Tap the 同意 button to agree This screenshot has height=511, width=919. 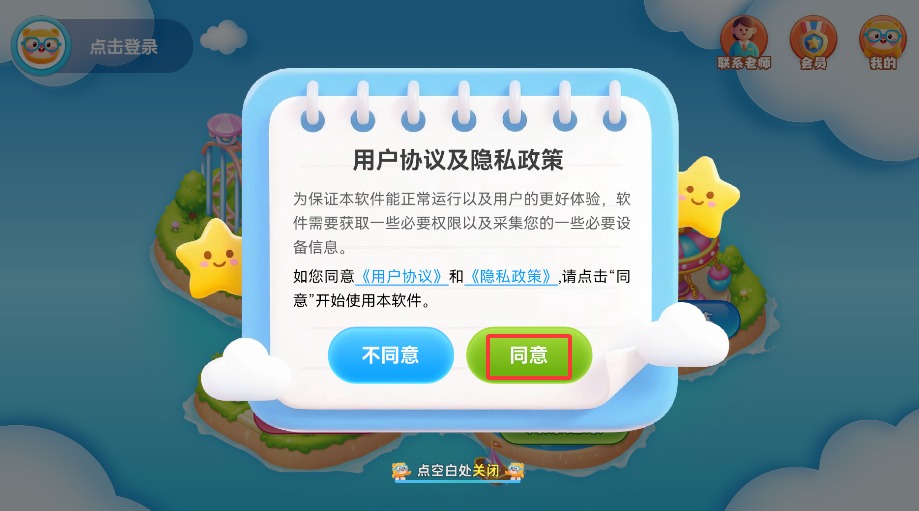pos(529,355)
